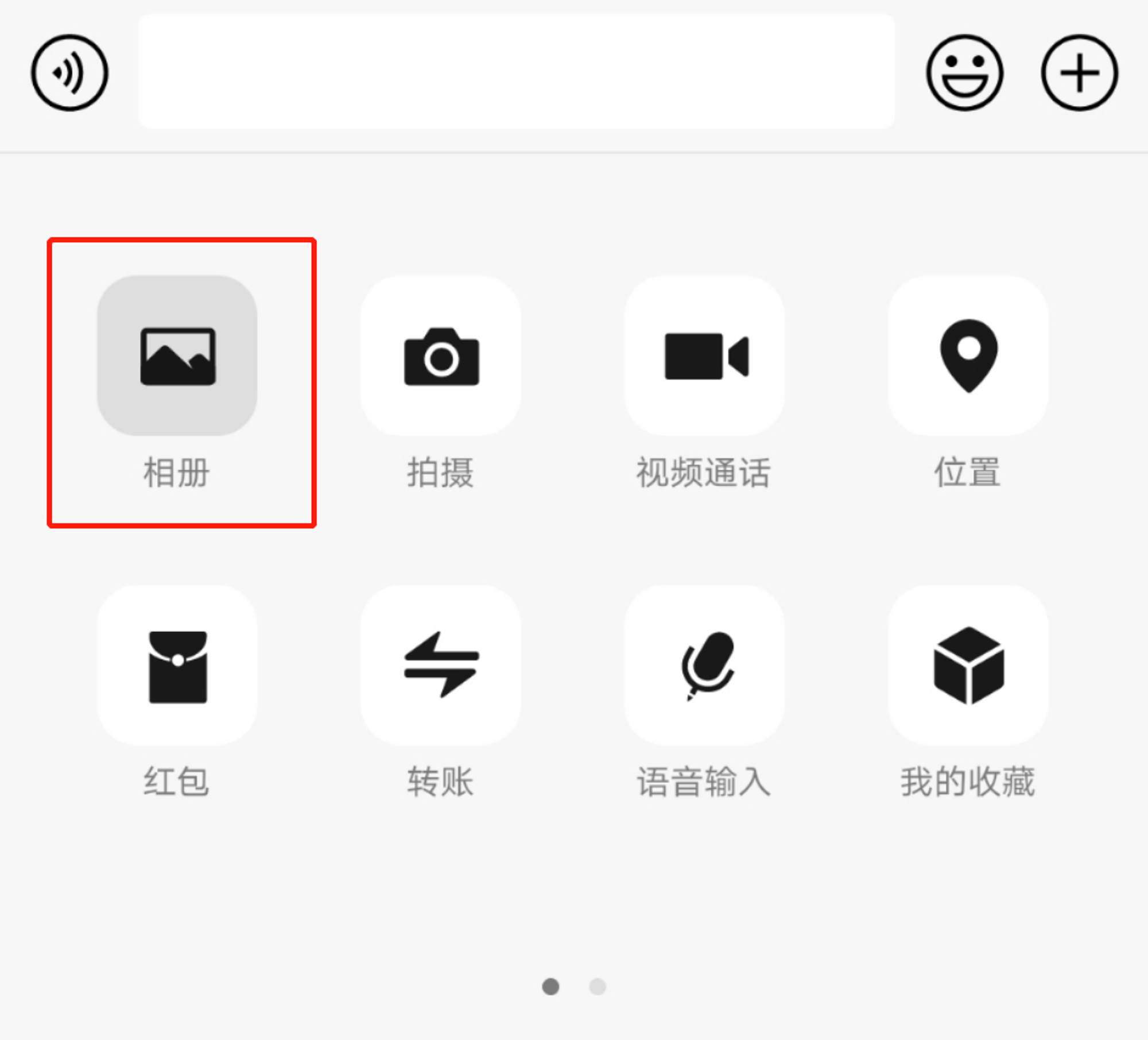Use 语音输入 voice typing
This screenshot has width=1148, height=1040.
[704, 666]
